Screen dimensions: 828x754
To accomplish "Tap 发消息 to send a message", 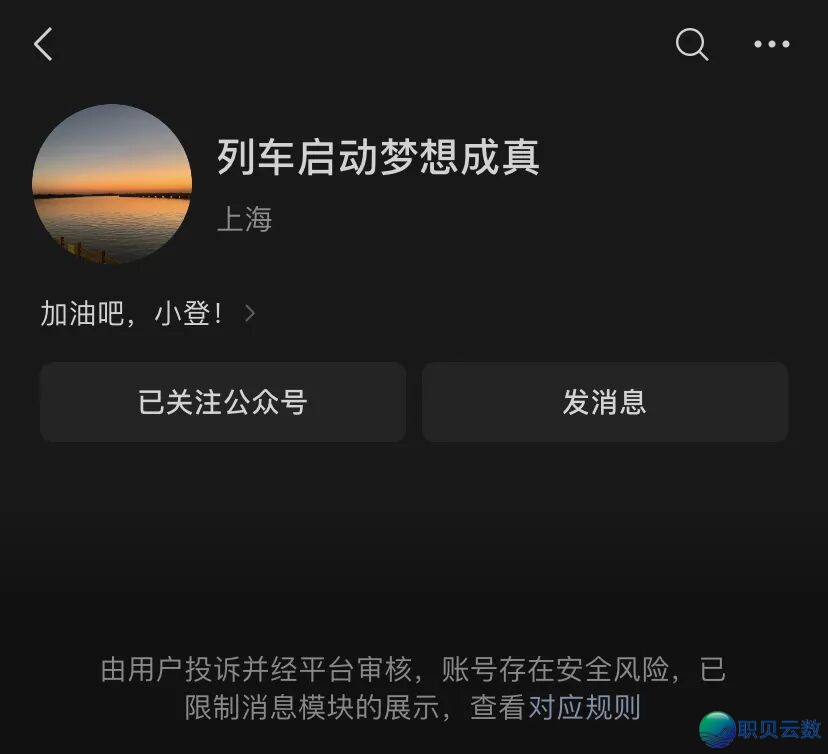I will pyautogui.click(x=604, y=402).
